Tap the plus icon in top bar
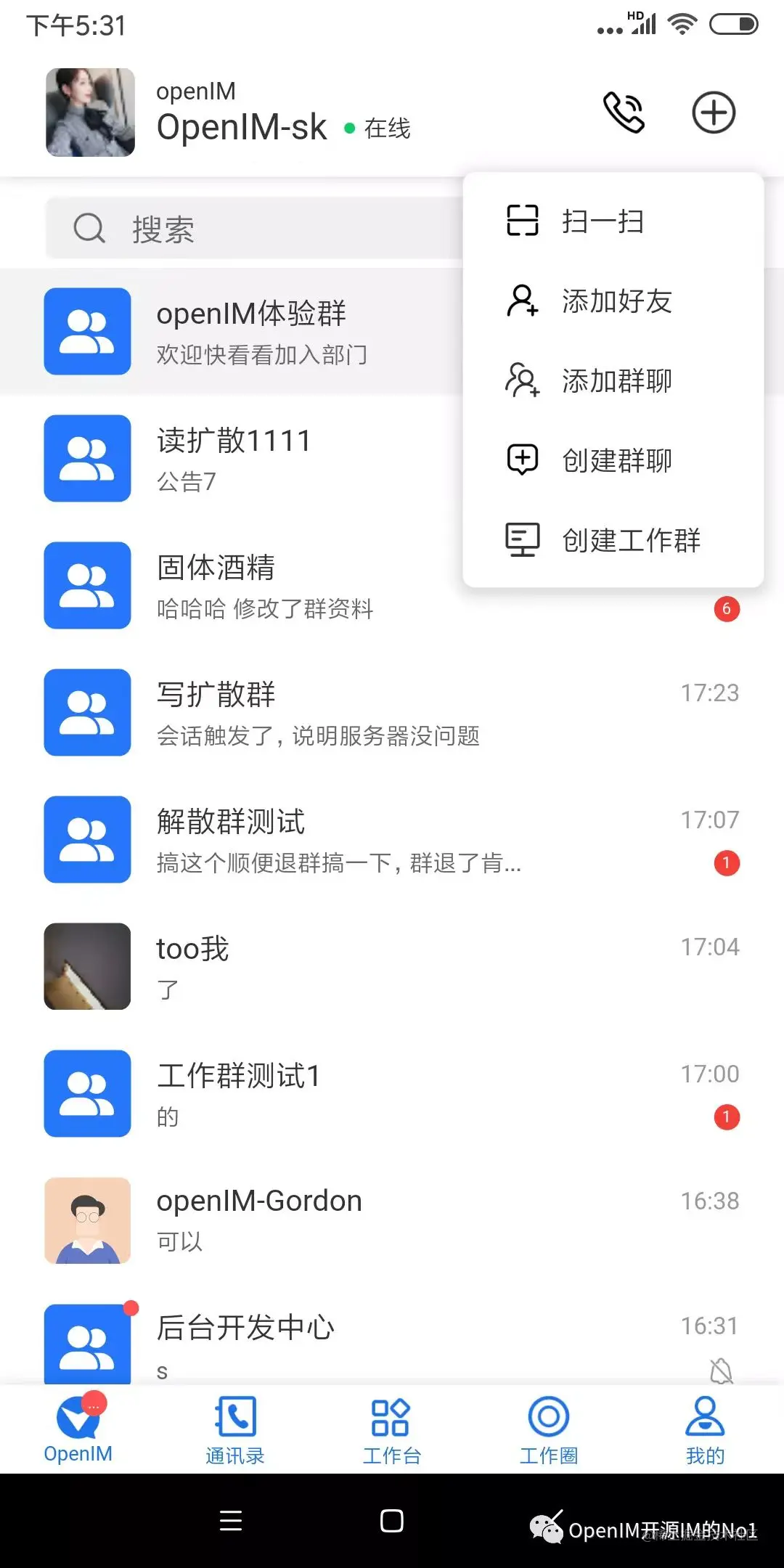This screenshot has height=1568, width=784. point(712,113)
